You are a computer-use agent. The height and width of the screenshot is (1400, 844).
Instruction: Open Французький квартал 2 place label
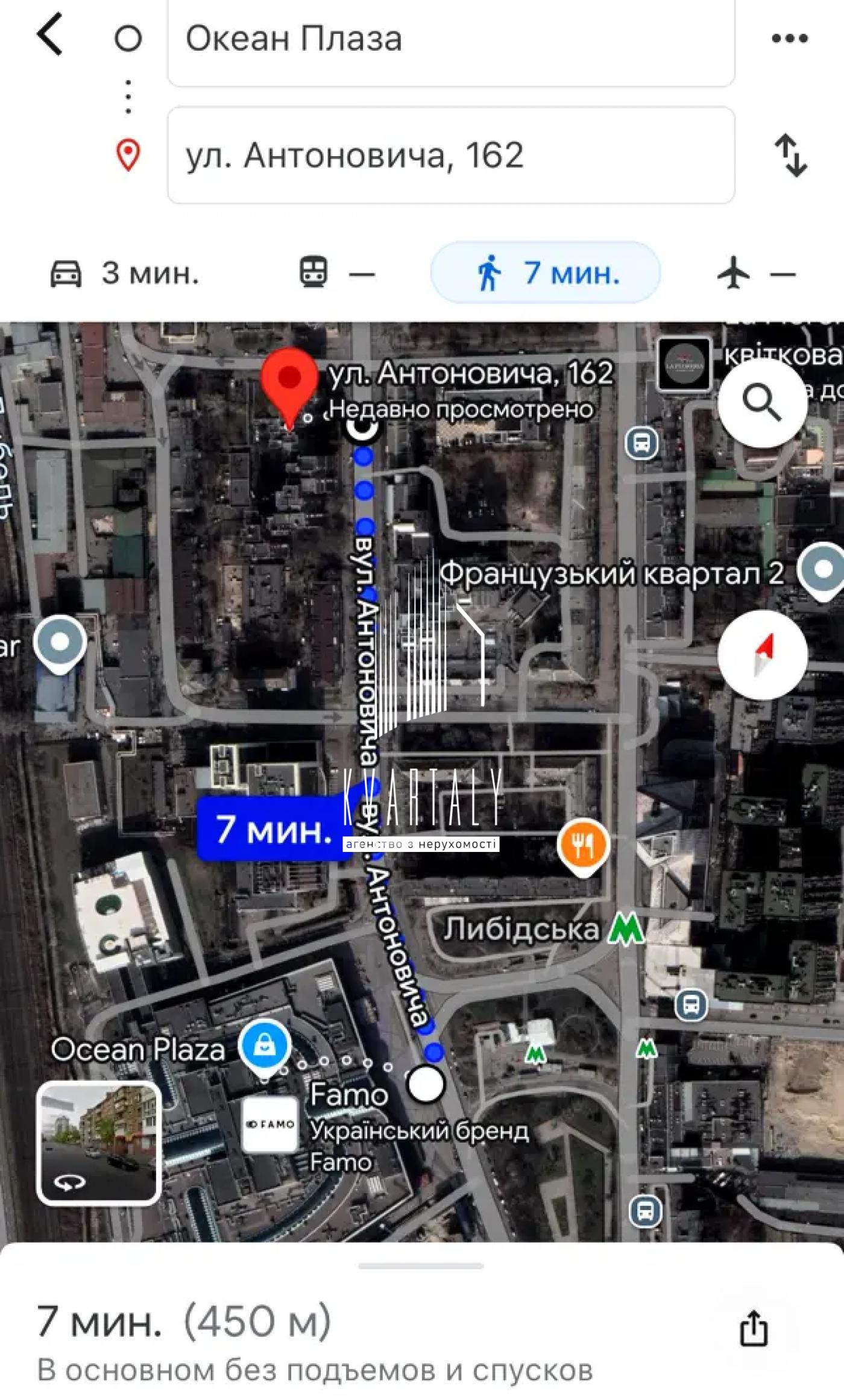(x=611, y=573)
